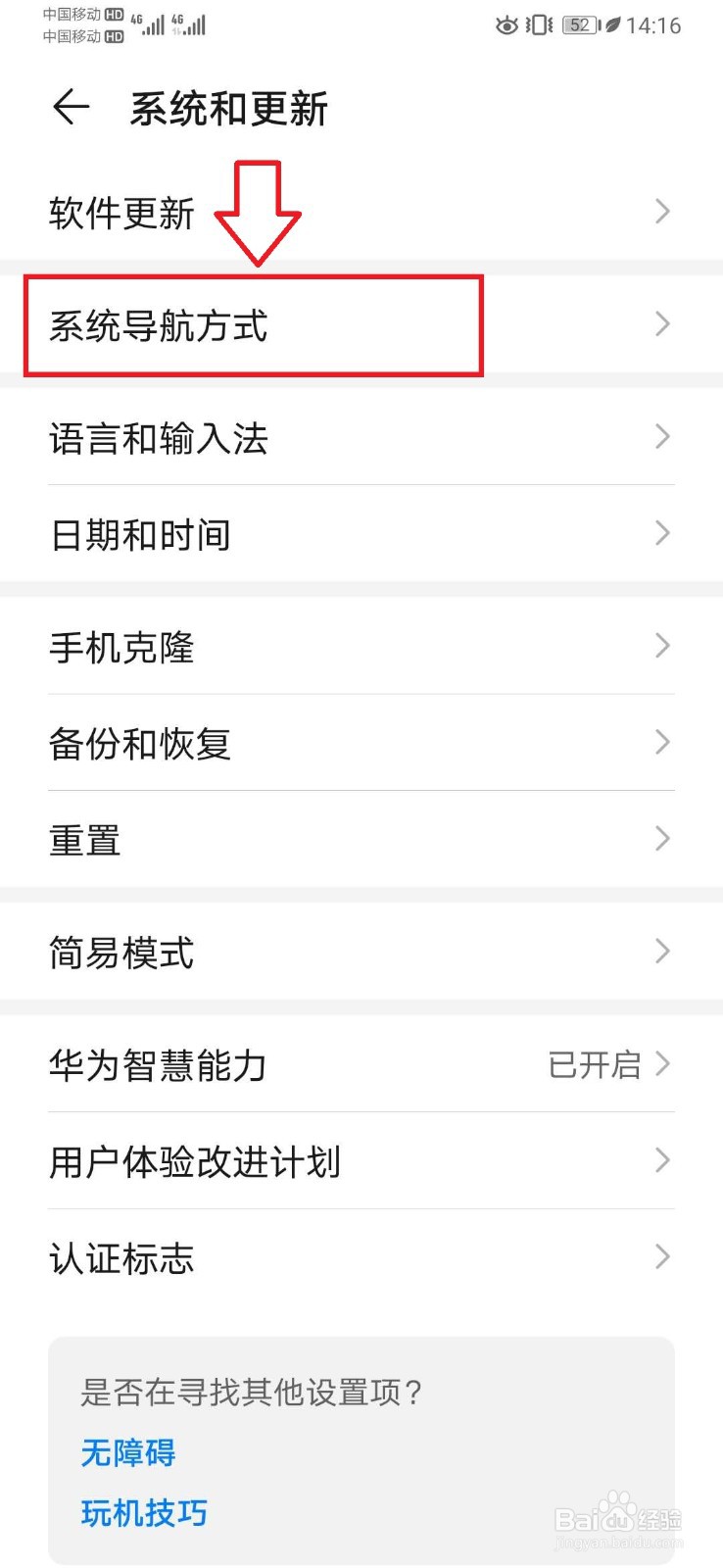Open 用户体验改进计划 participation settings

pos(194,1162)
